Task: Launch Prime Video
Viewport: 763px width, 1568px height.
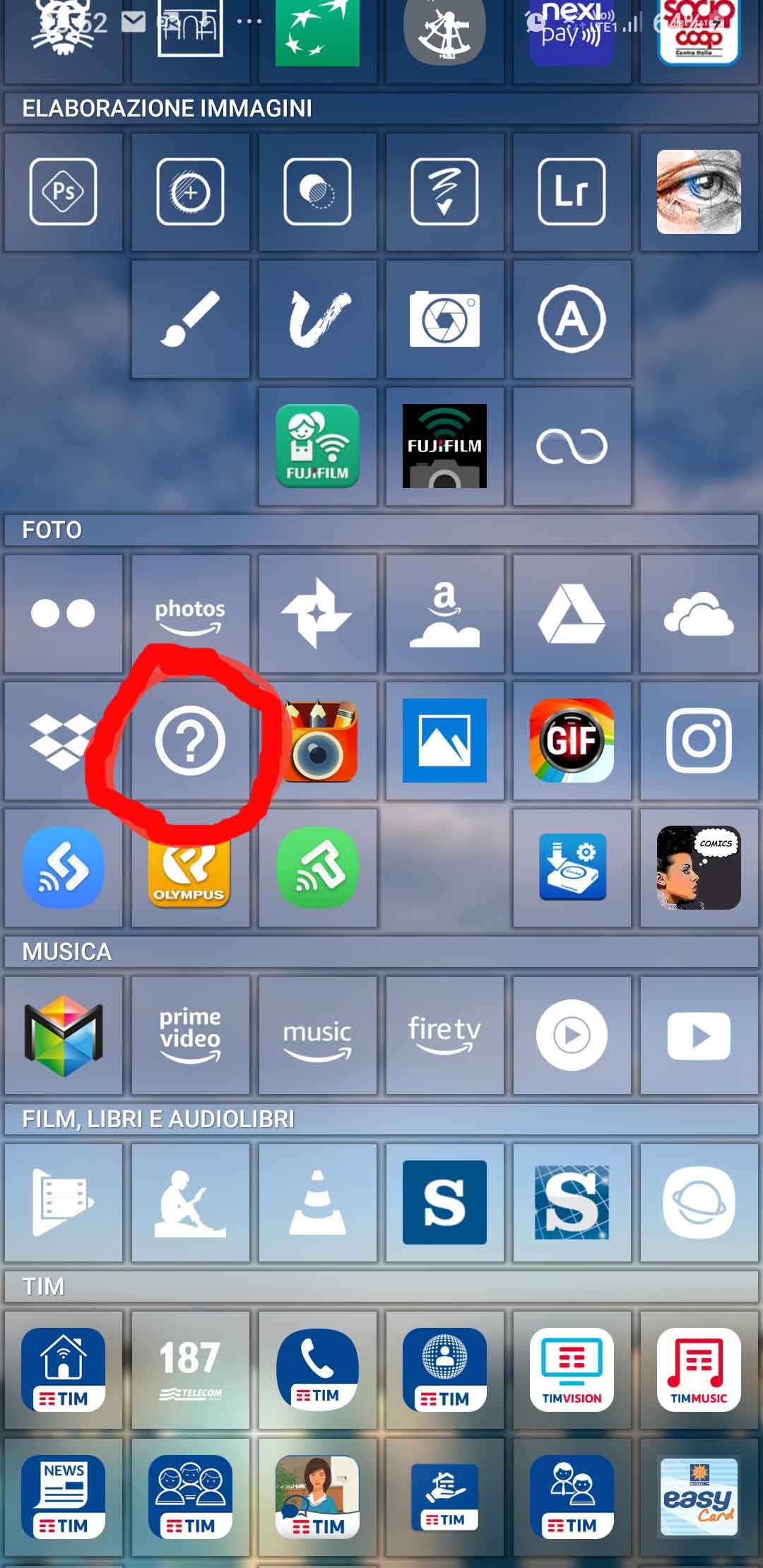Action: point(190,1035)
